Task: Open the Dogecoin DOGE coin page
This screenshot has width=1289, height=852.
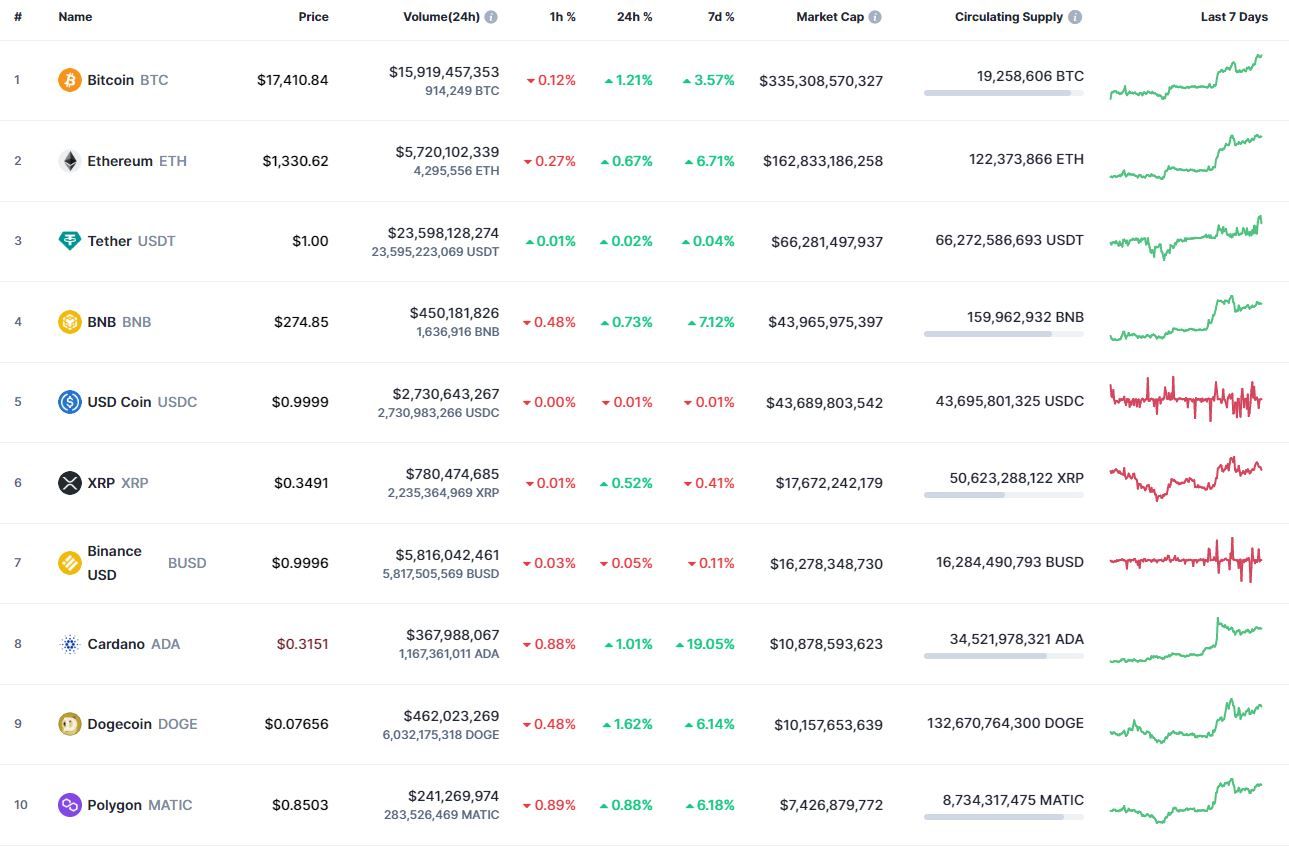Action: 120,724
